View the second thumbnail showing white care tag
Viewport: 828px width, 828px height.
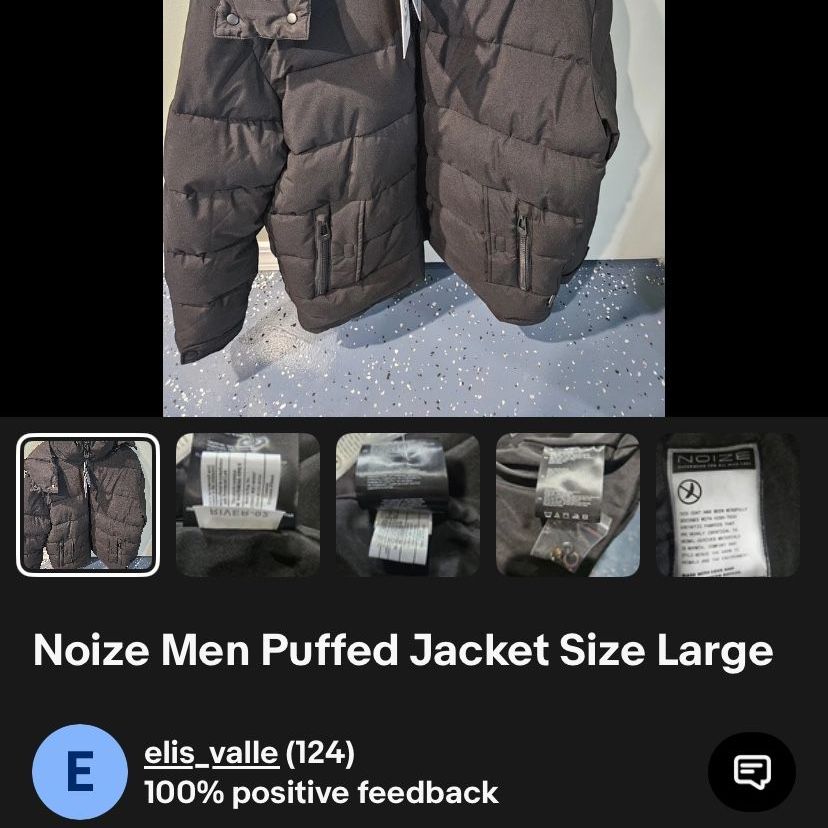(248, 505)
